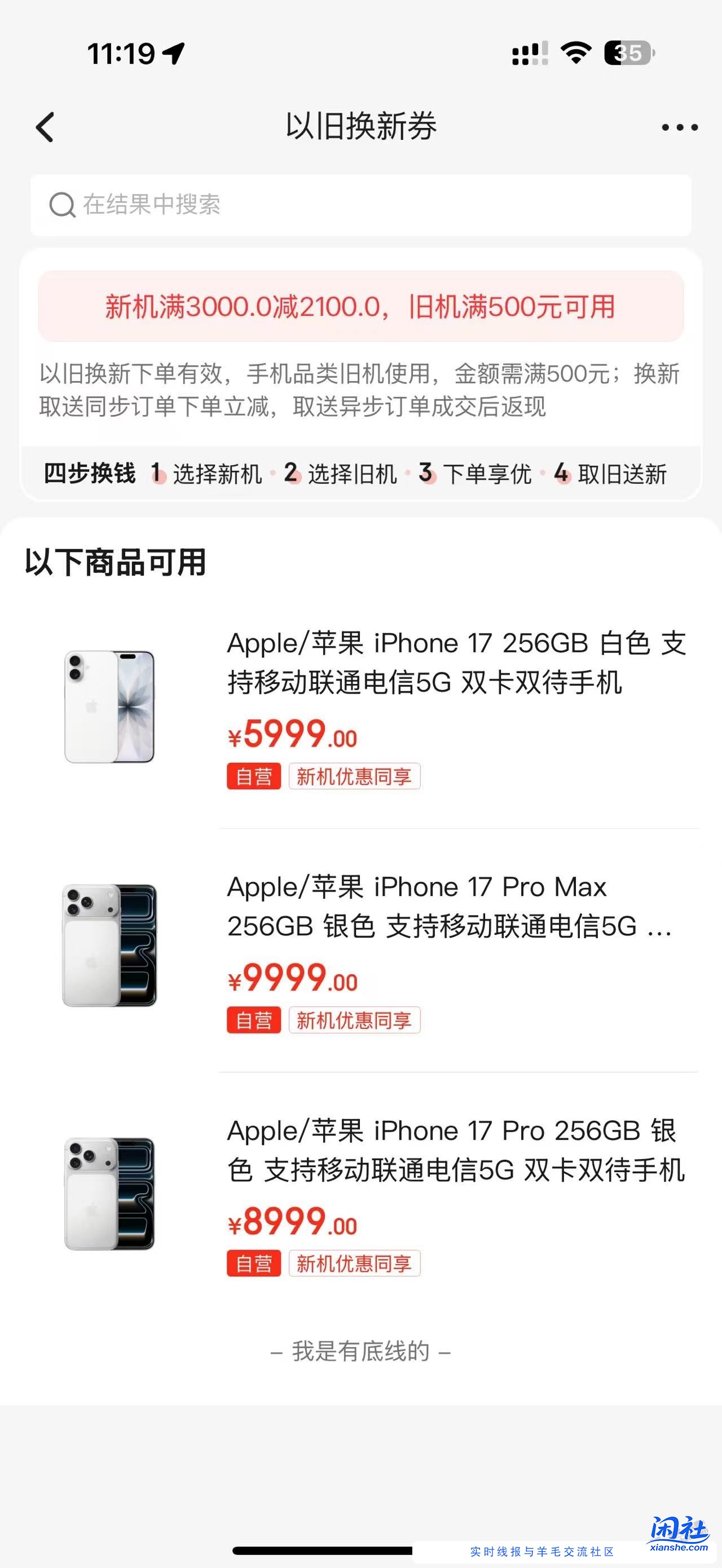722x1568 pixels.
Task: Select the 自营 tag on iPhone 17
Action: point(253,776)
